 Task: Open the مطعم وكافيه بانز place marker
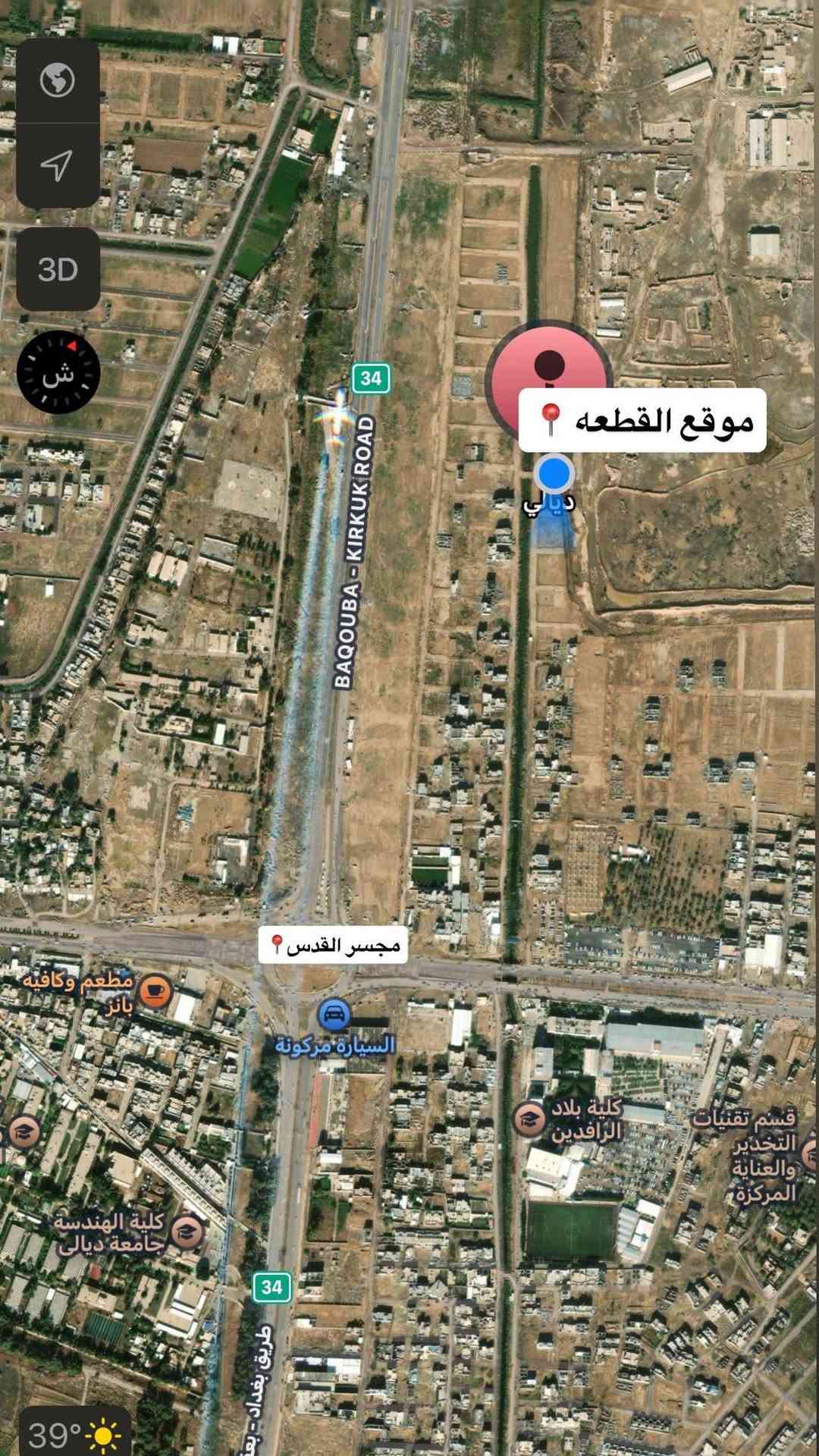click(x=154, y=990)
